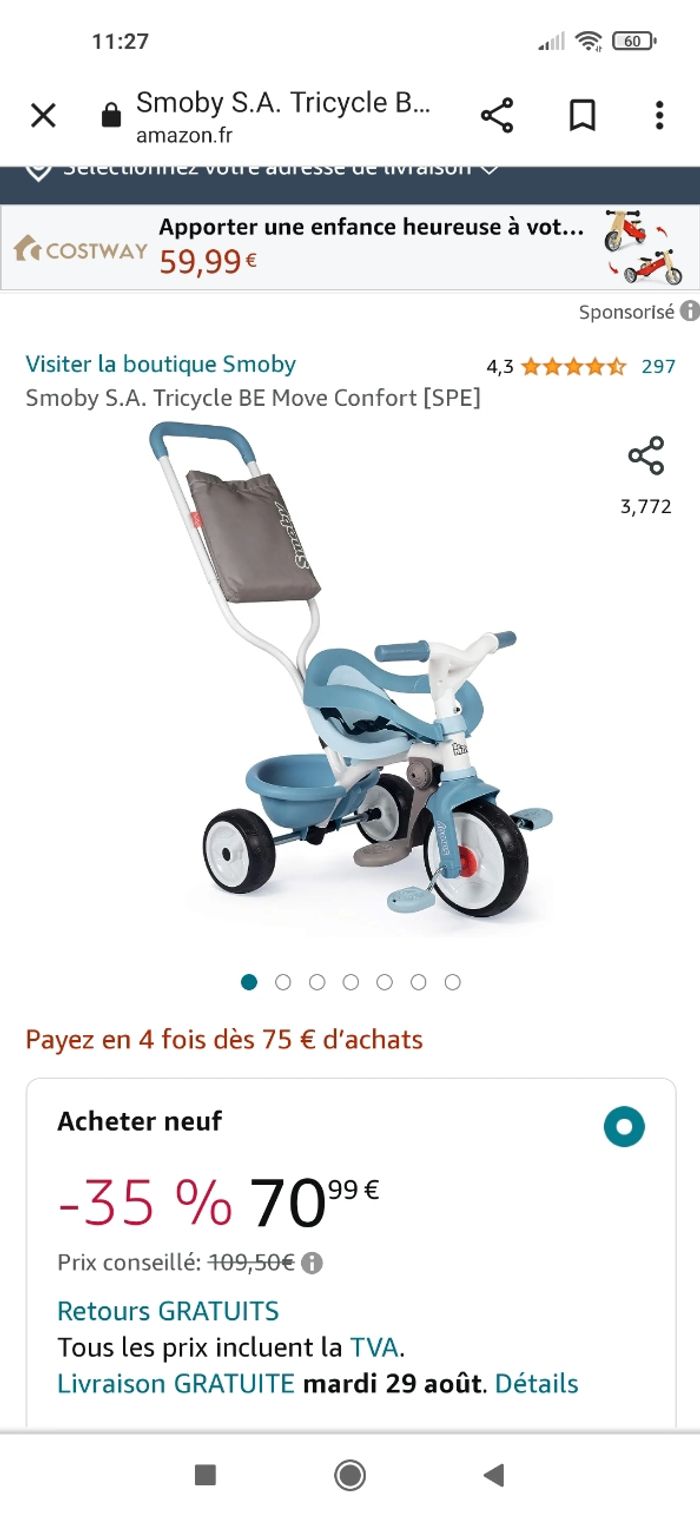This screenshot has width=700, height=1517.
Task: Close the Amazon browser tab
Action: 43,116
